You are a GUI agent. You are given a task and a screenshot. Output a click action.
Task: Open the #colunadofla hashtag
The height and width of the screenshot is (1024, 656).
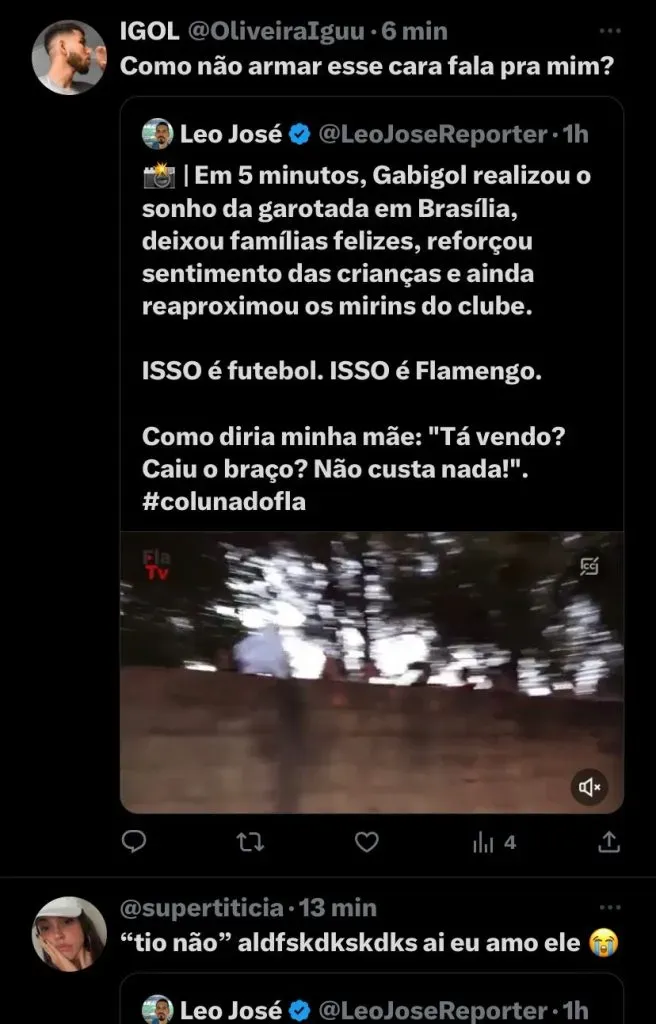(x=224, y=502)
